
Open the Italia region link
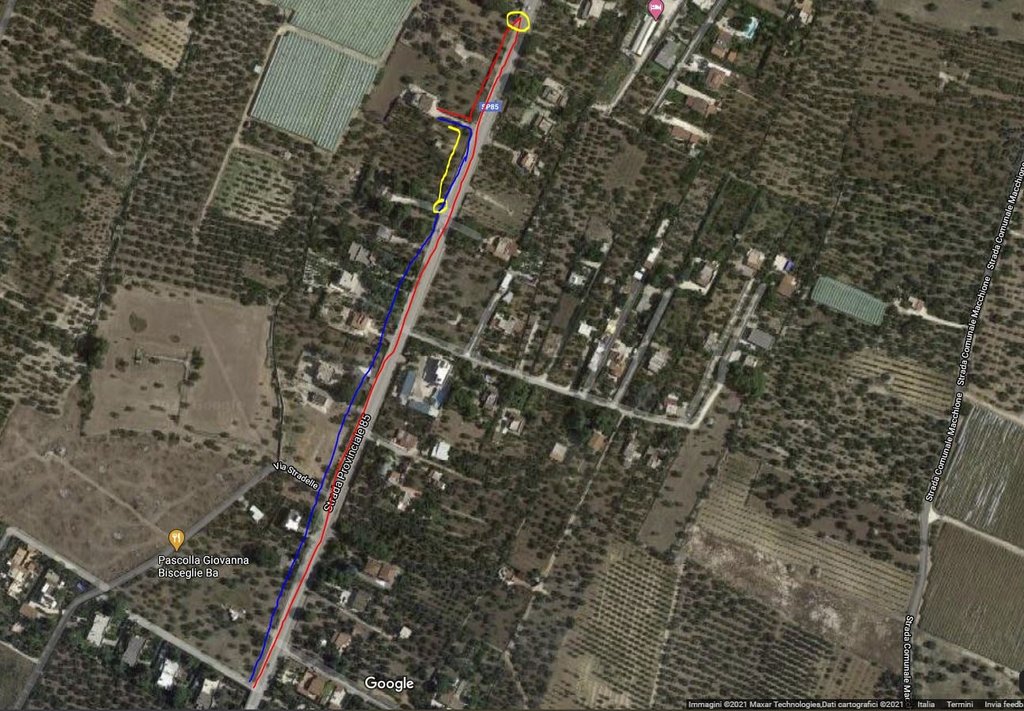[926, 704]
